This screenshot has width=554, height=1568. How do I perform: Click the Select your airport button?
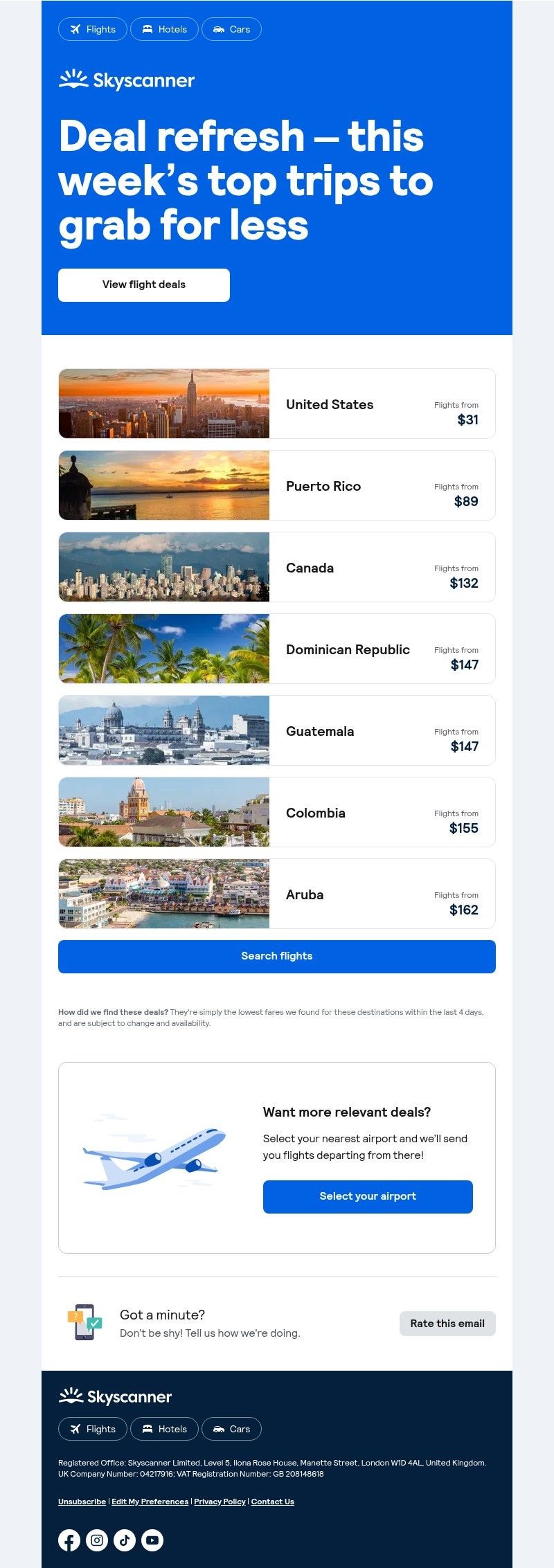(367, 1196)
